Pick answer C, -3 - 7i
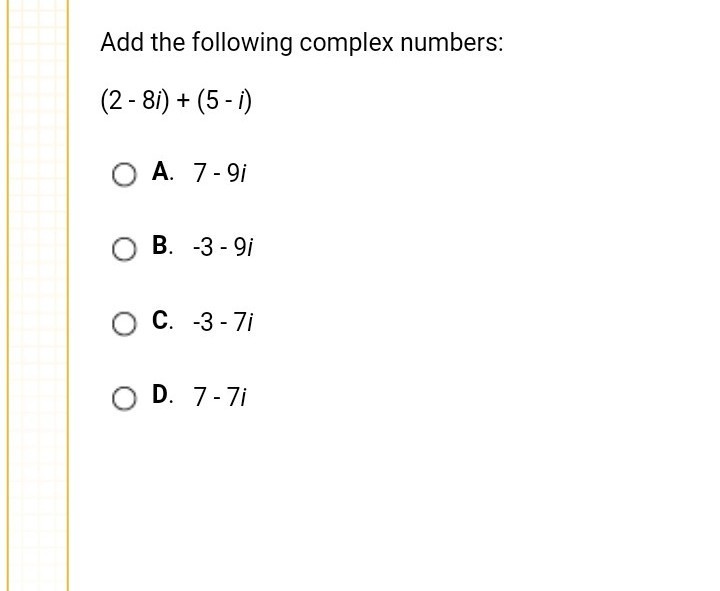This screenshot has width=720, height=591. 124,325
